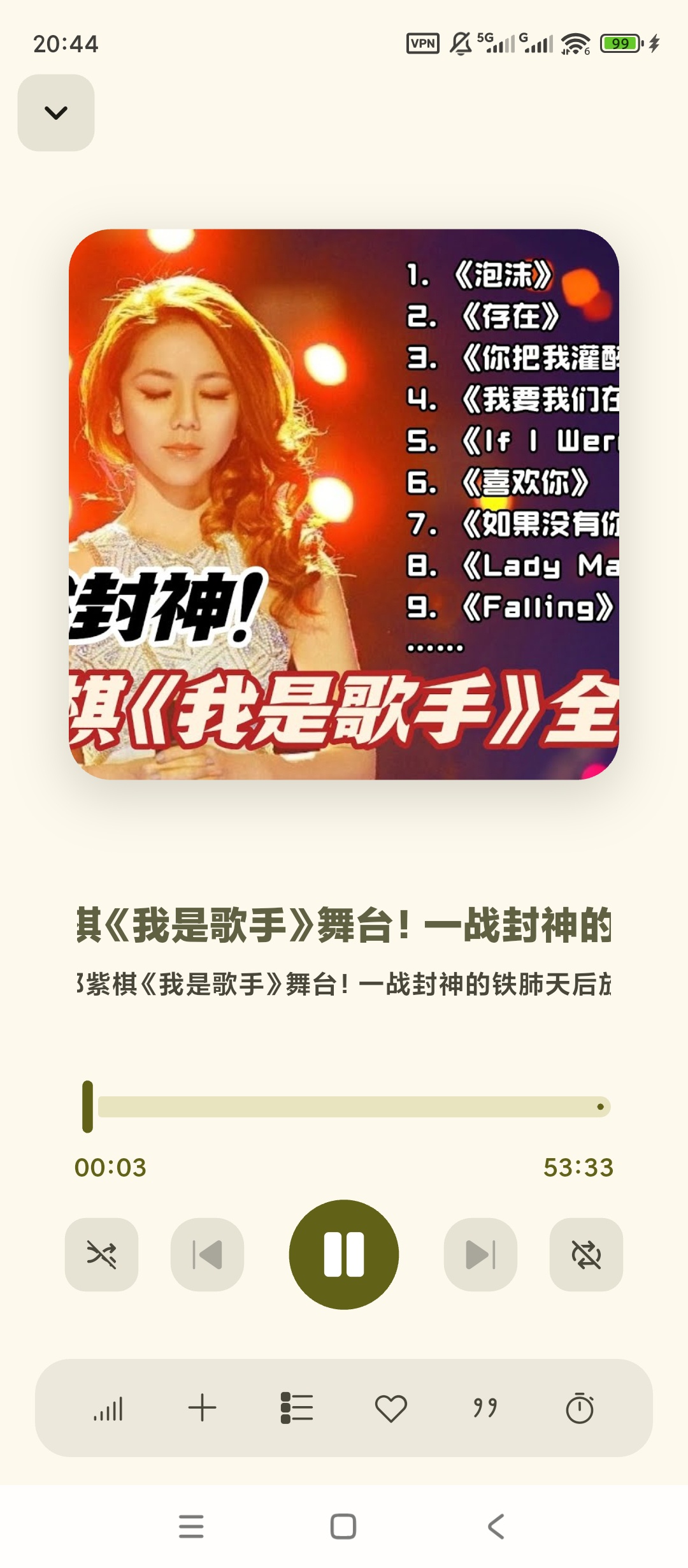This screenshot has width=688, height=1568.
Task: Set a sleep timer with the clock icon
Action: tap(580, 1409)
